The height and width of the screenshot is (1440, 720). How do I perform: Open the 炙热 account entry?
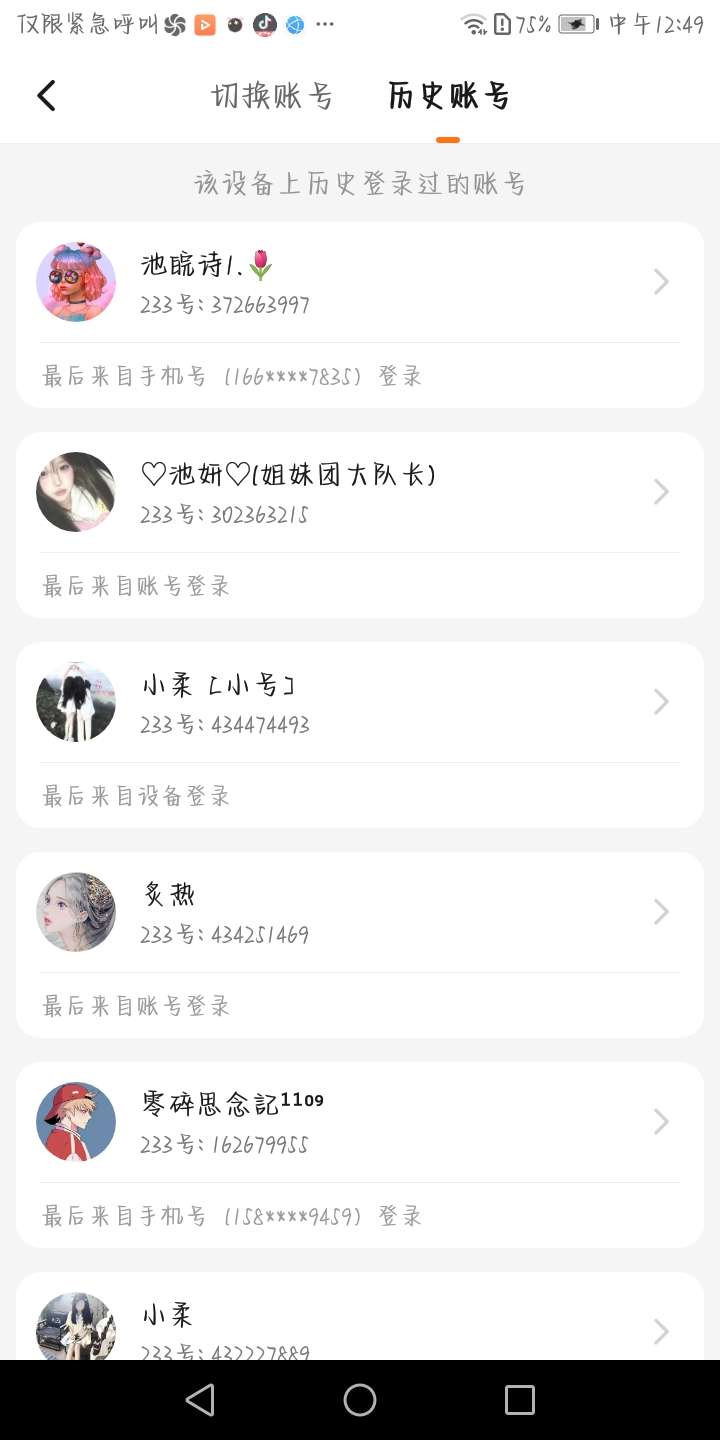[x=360, y=913]
